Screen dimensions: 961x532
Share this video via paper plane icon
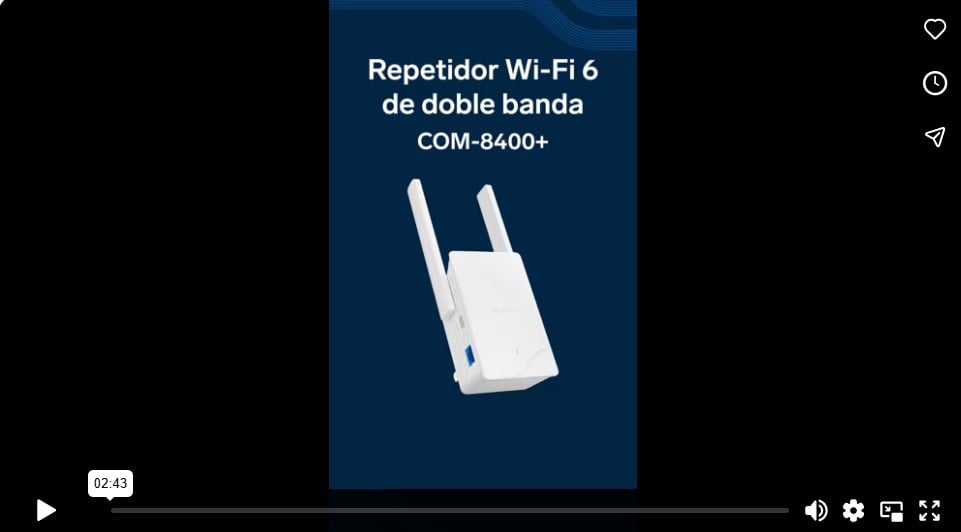coord(934,138)
